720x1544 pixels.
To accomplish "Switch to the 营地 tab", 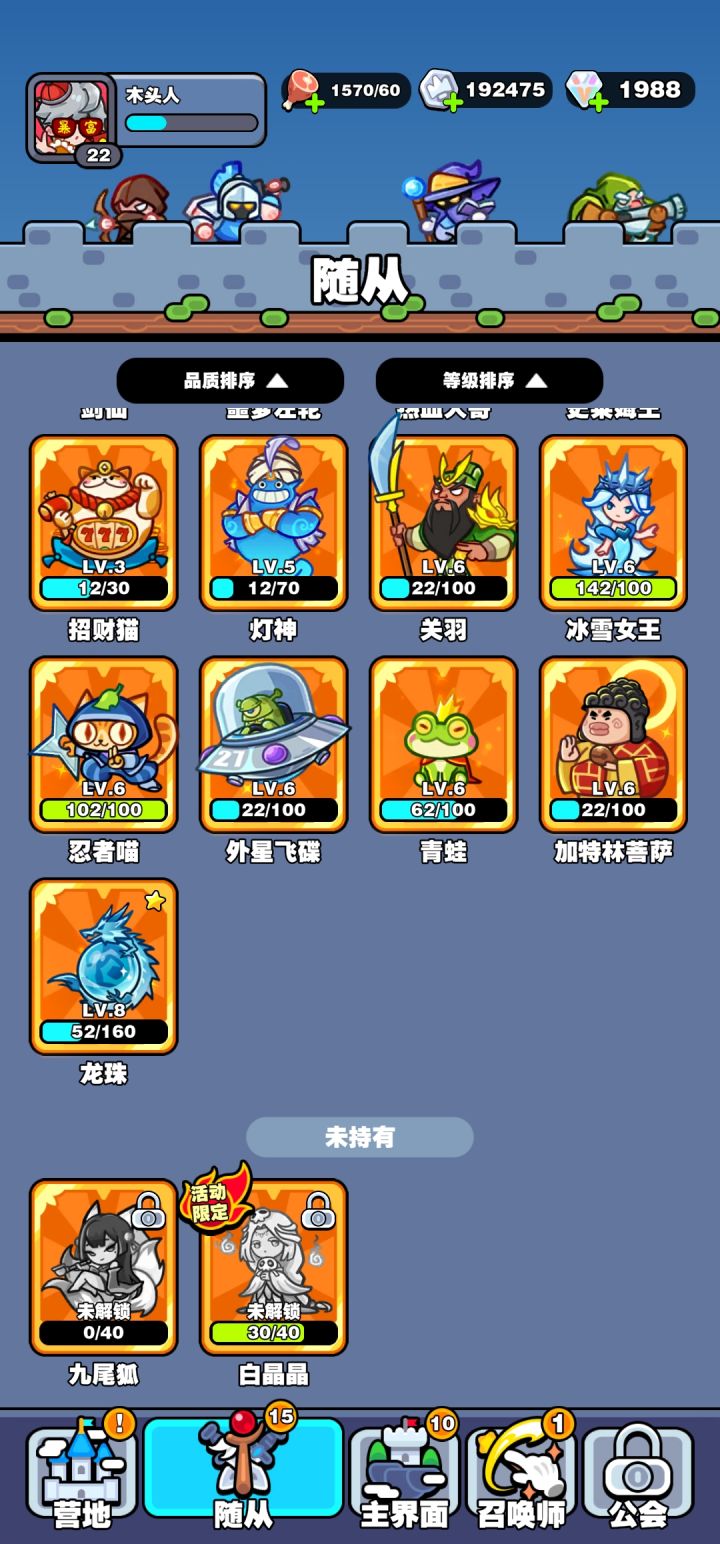I will [81, 1474].
